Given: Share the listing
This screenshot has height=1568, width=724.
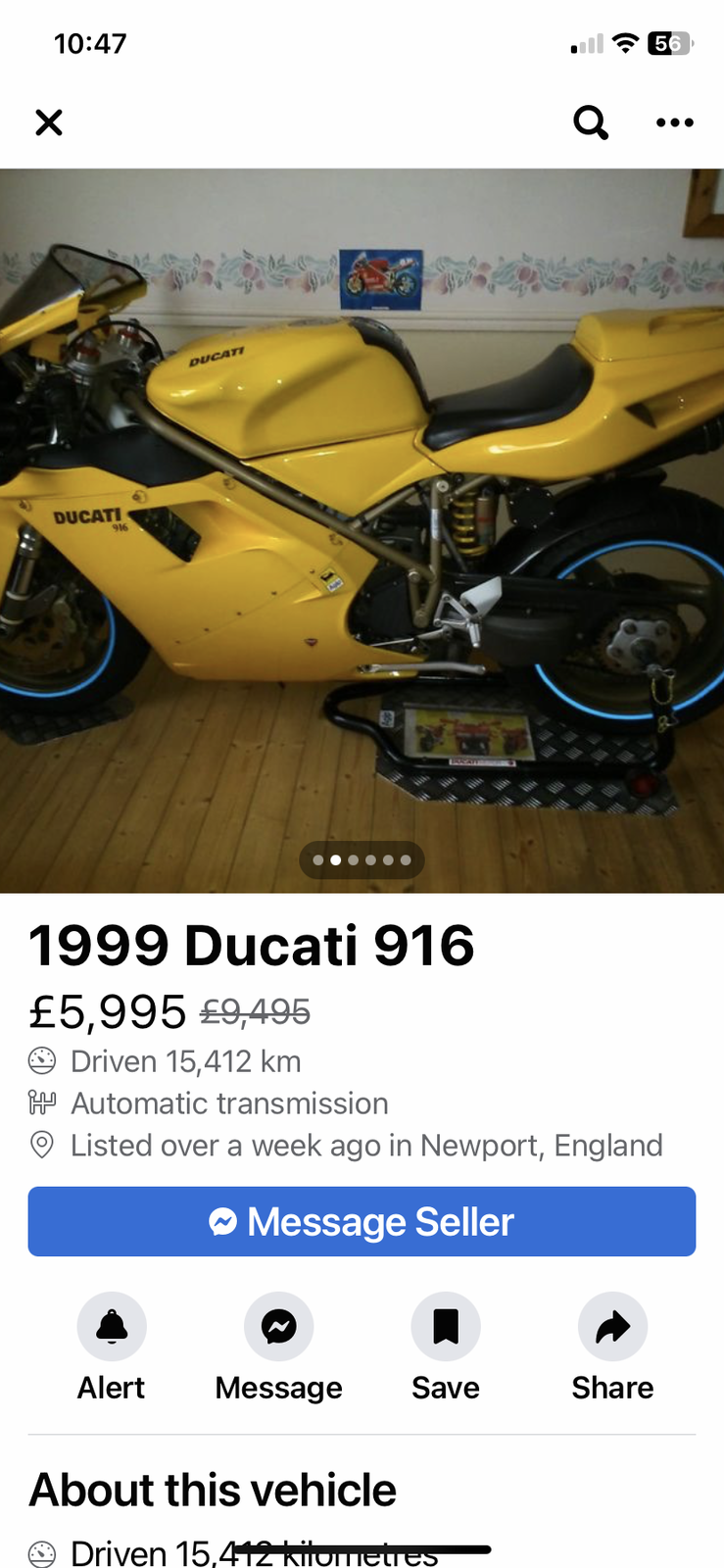Looking at the screenshot, I should pos(612,1326).
